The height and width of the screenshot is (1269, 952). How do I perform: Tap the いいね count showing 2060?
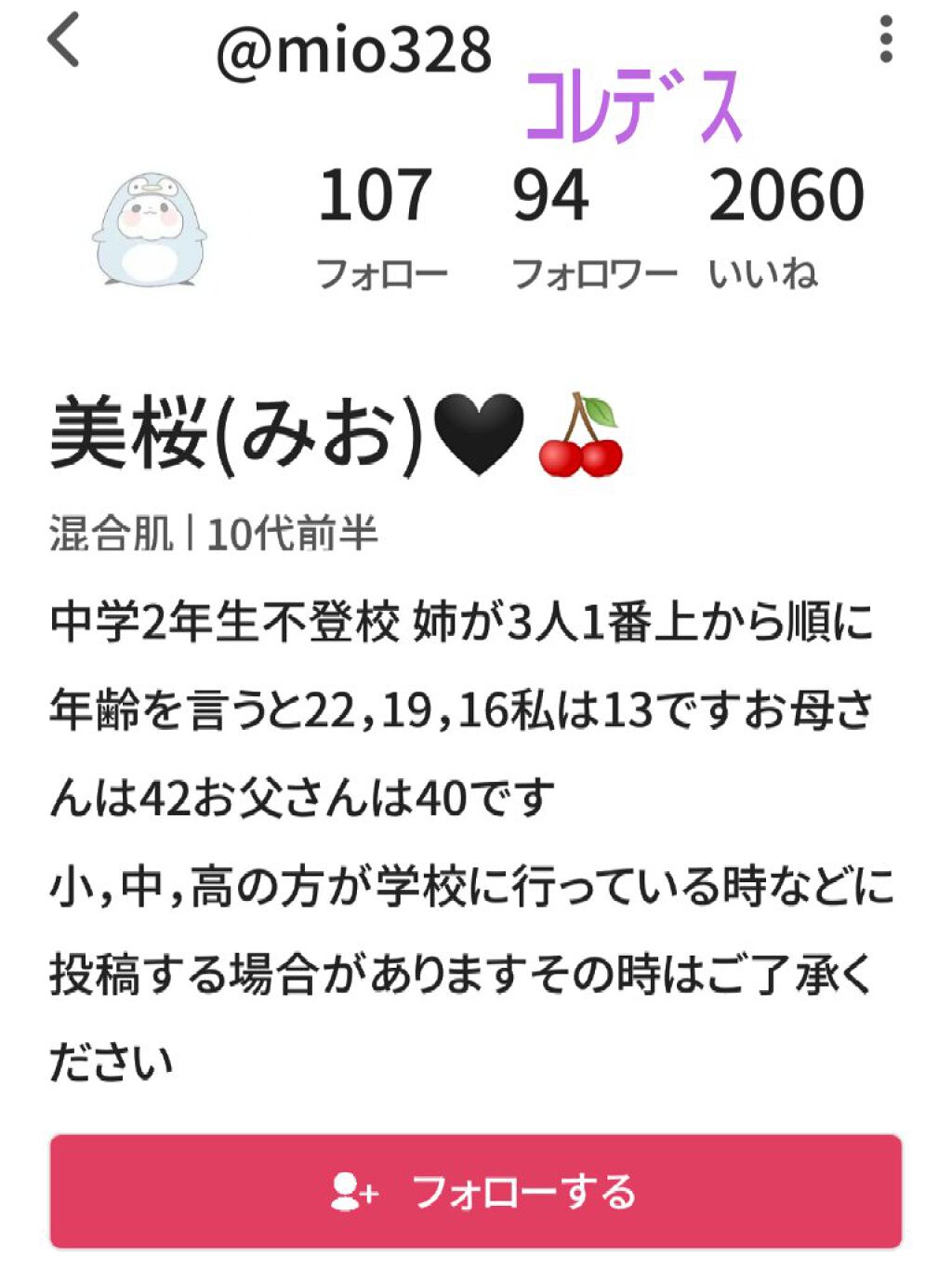point(786,193)
